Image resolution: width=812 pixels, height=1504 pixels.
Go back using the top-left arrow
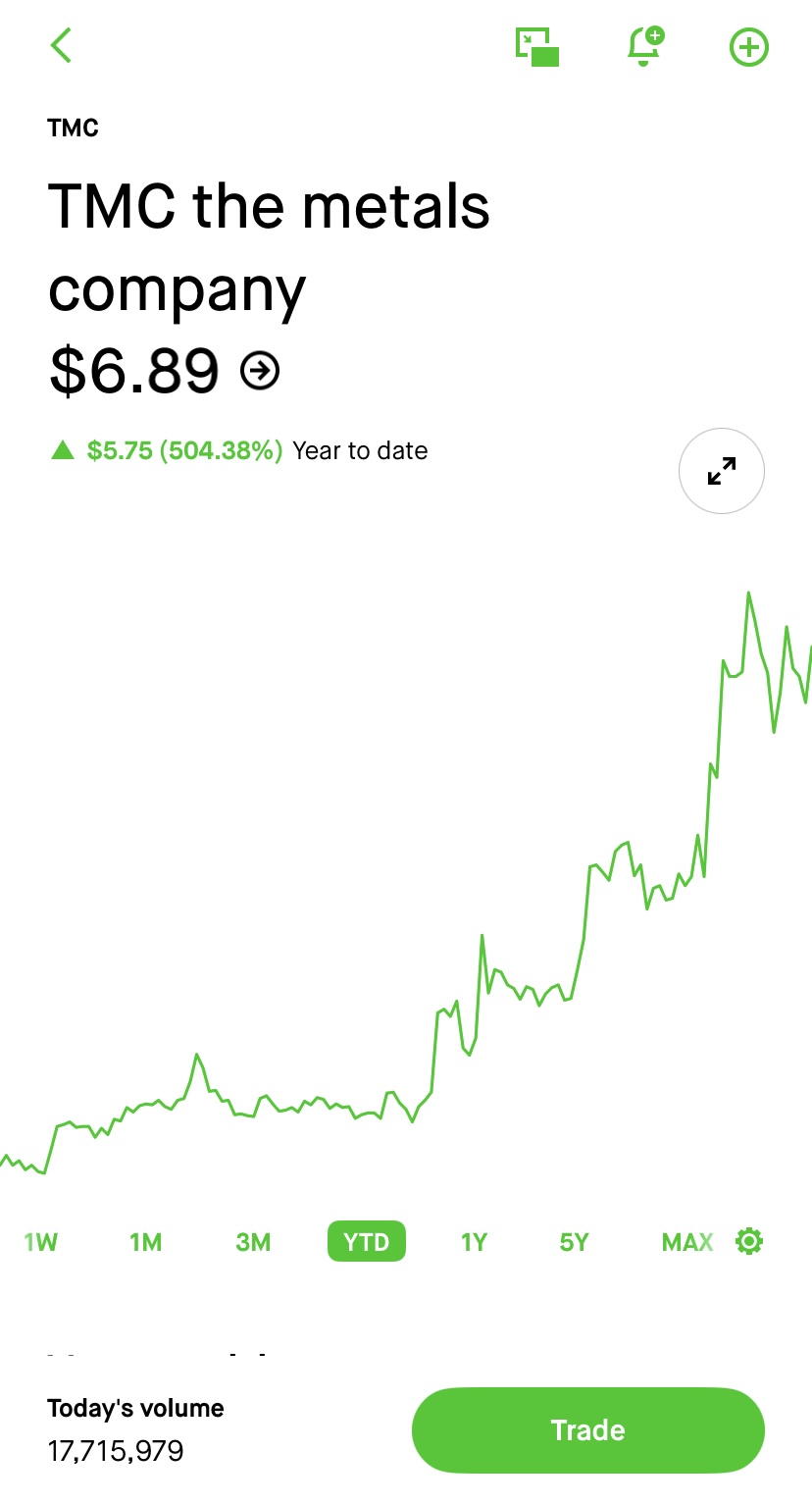pyautogui.click(x=61, y=45)
